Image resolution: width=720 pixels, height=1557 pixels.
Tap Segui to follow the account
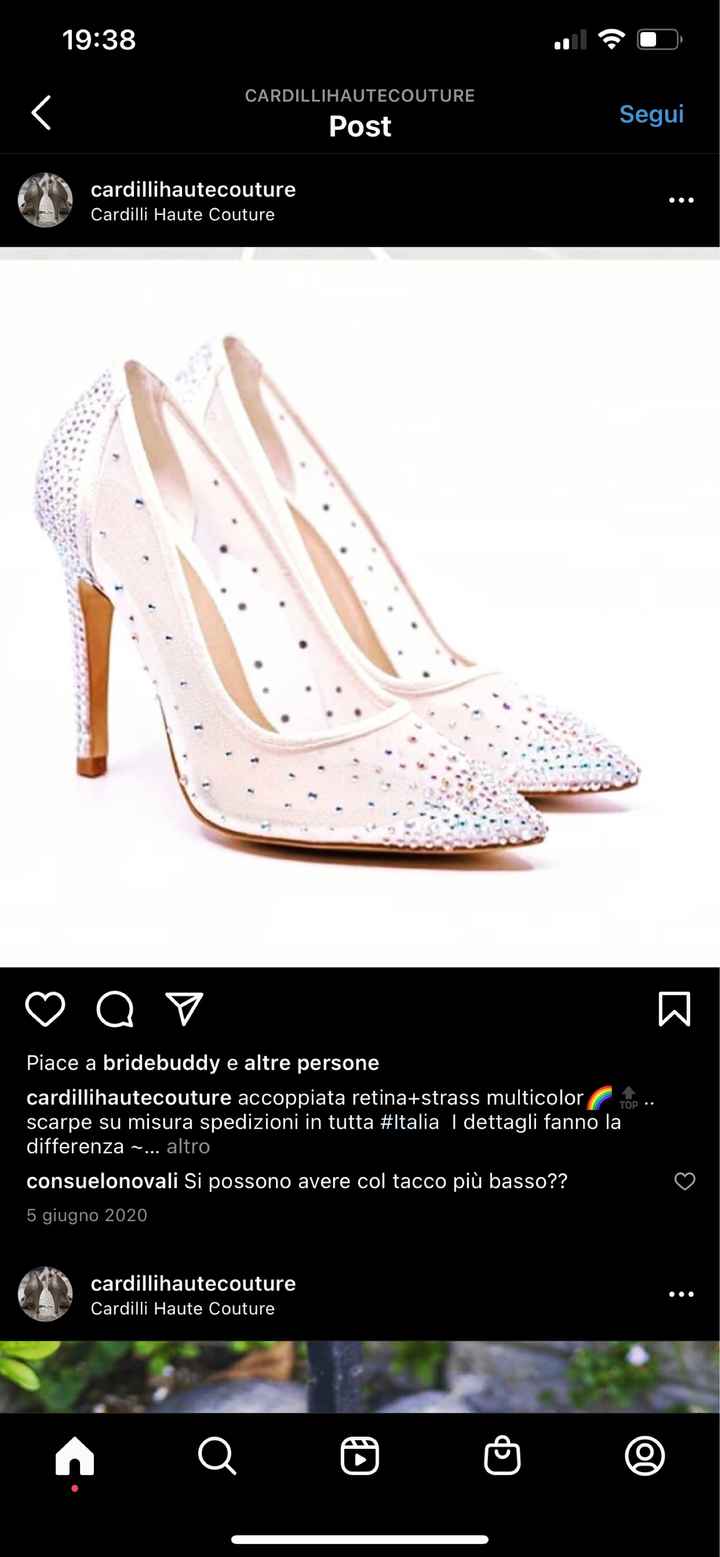[x=651, y=114]
